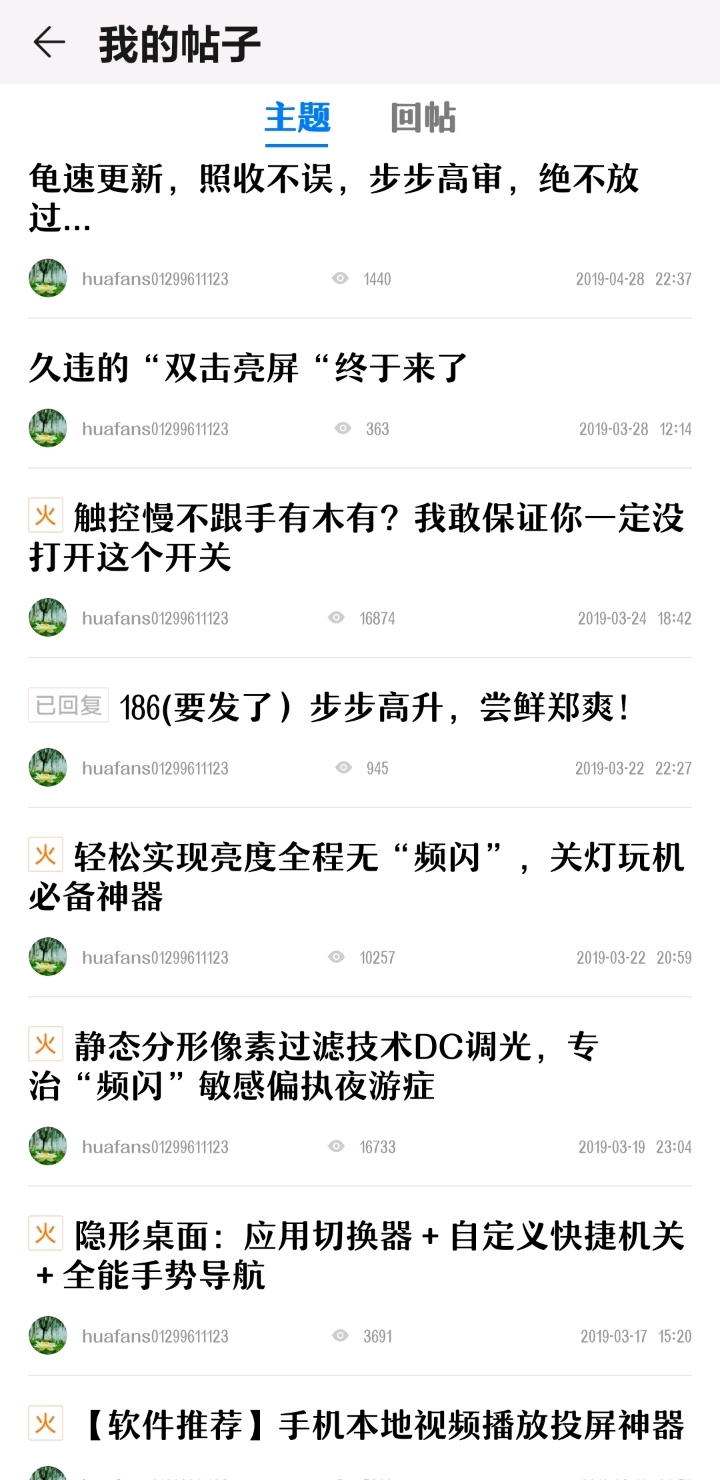Tap the 火 hot icon on the 触控慢 post
The height and width of the screenshot is (1480, 720).
click(x=43, y=513)
